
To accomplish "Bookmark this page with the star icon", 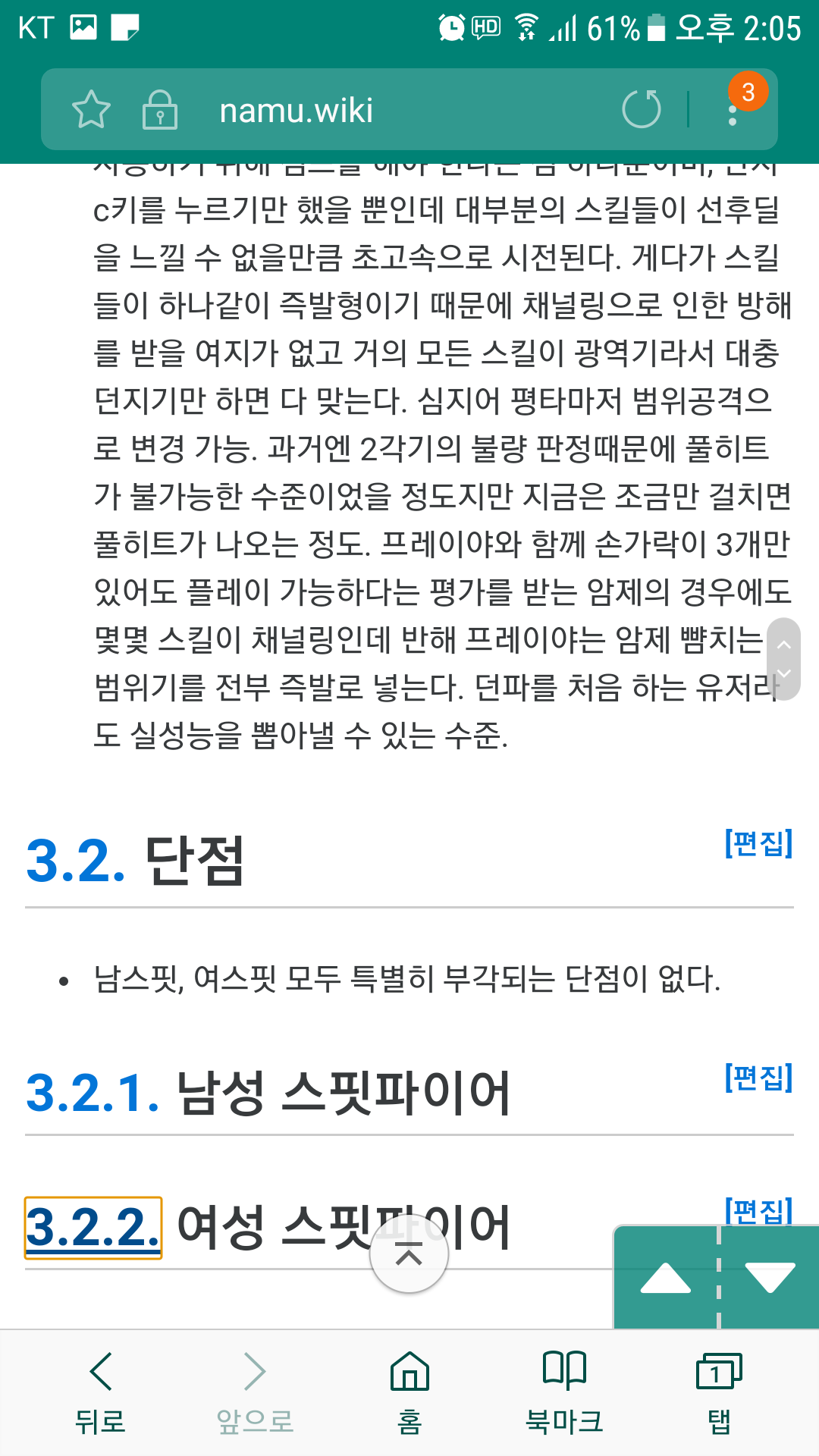I will click(92, 110).
